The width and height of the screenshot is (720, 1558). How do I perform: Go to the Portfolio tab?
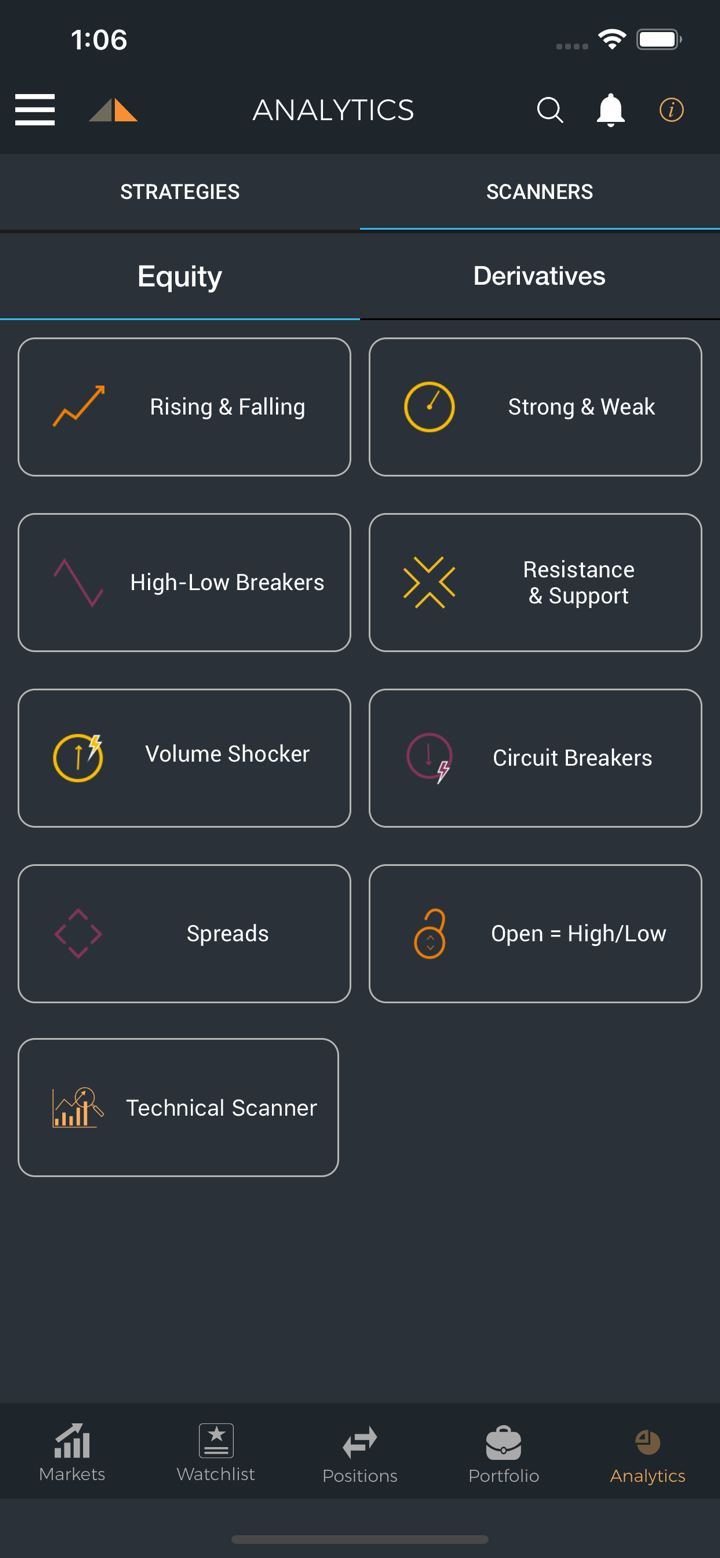(x=504, y=1453)
